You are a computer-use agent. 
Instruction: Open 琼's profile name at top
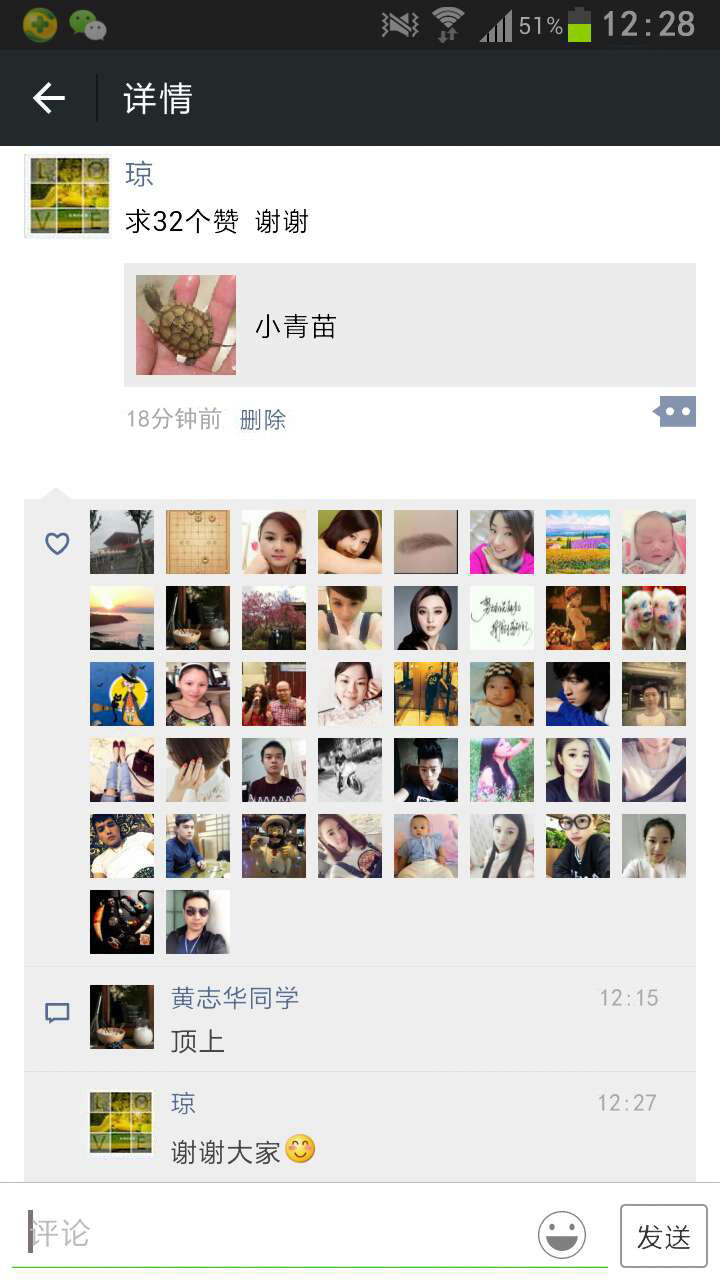pos(139,175)
